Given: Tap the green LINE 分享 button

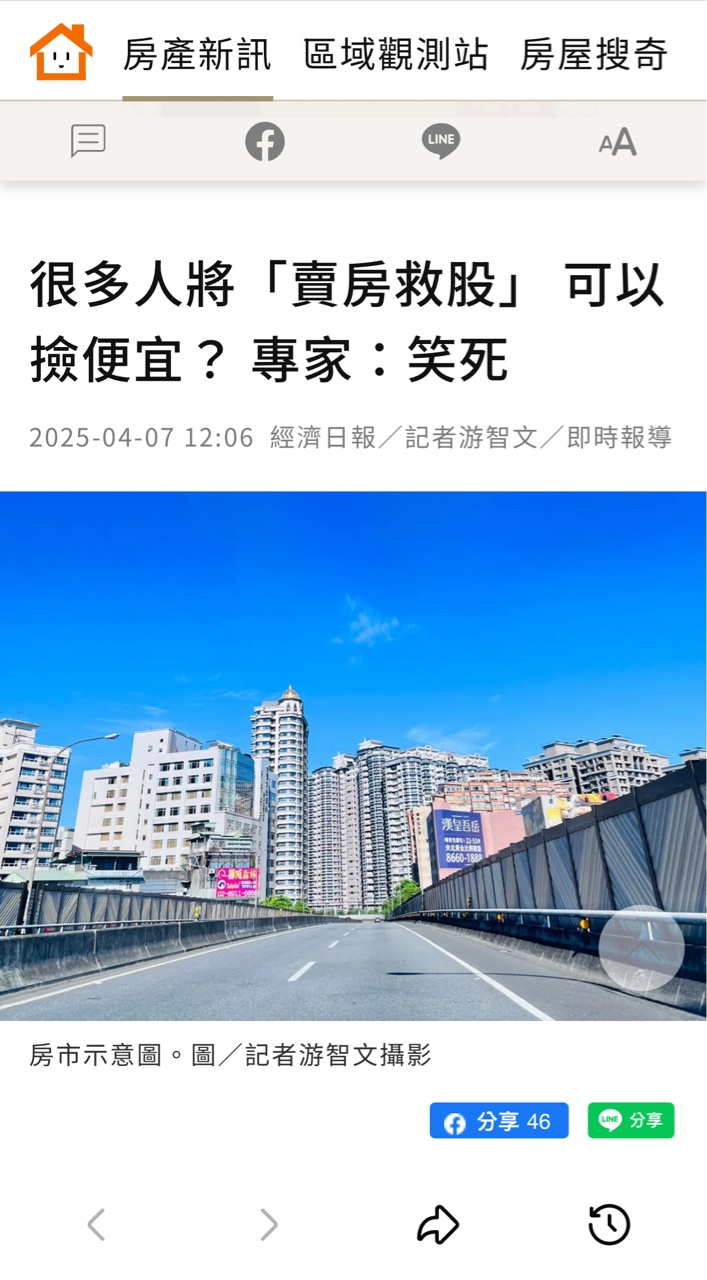Looking at the screenshot, I should (x=631, y=1121).
